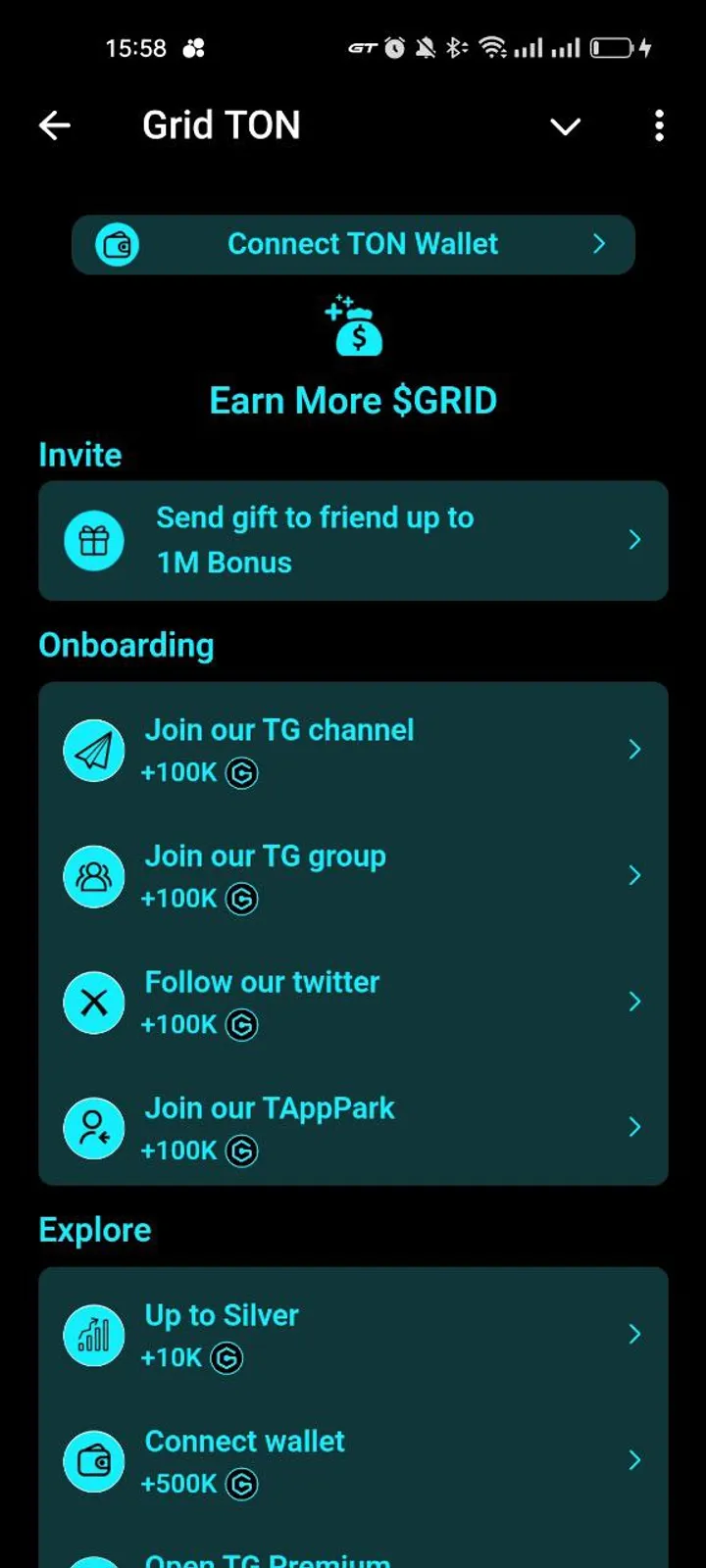This screenshot has height=1568, width=706.
Task: Collapse the mini app with the down chevron
Action: pos(565,126)
